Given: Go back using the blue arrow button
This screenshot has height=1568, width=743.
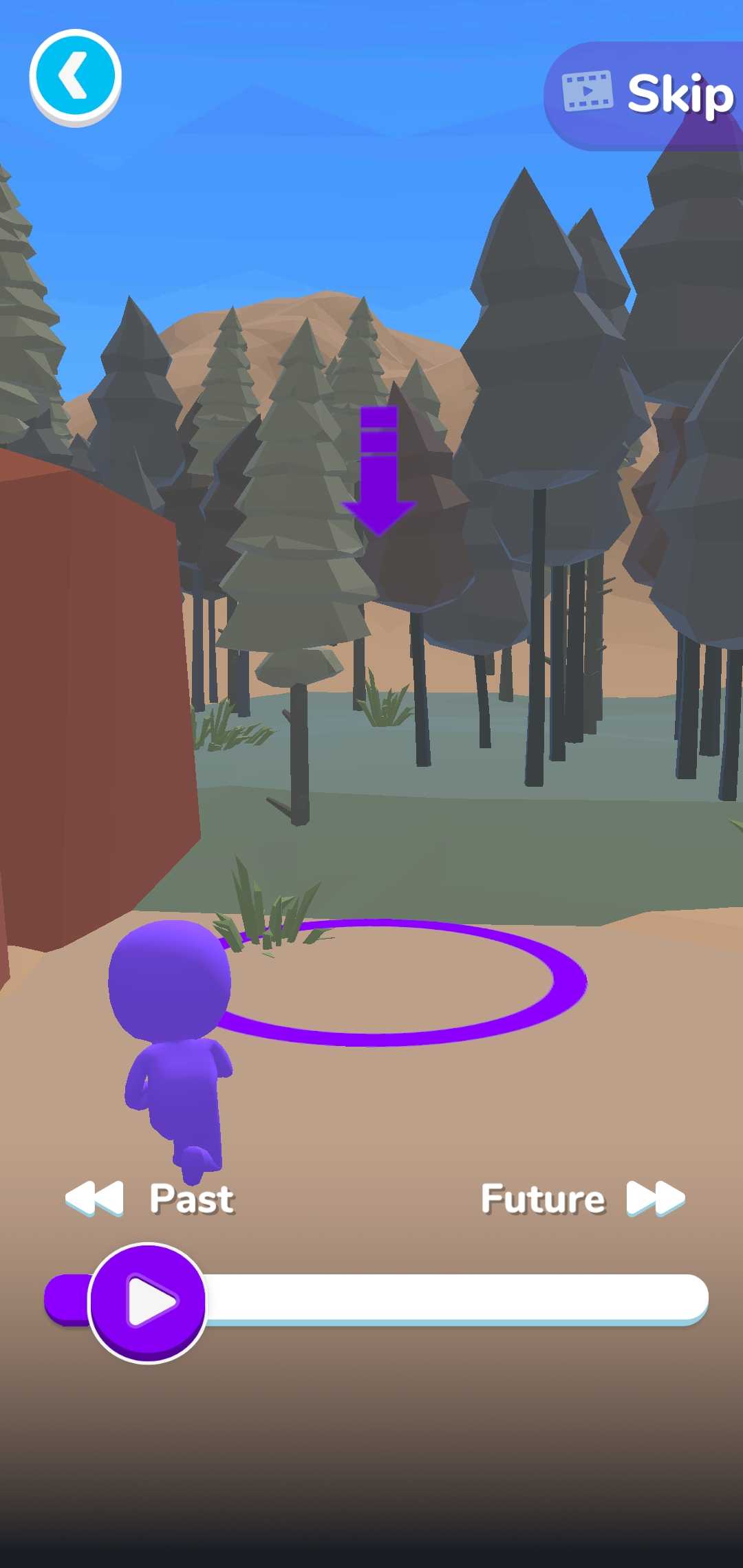Looking at the screenshot, I should (75, 76).
